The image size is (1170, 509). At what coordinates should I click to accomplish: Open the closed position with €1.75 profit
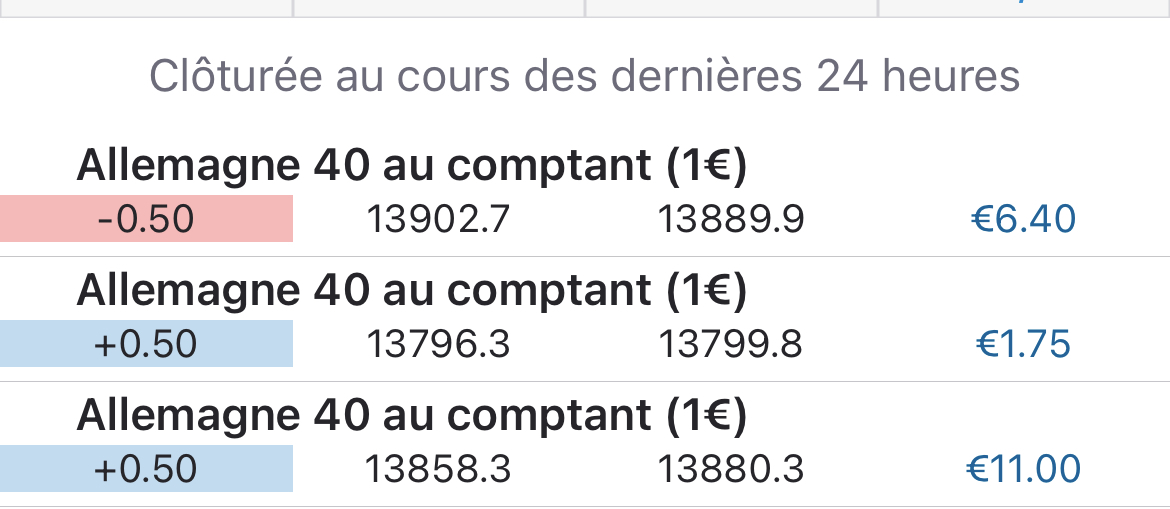[585, 320]
